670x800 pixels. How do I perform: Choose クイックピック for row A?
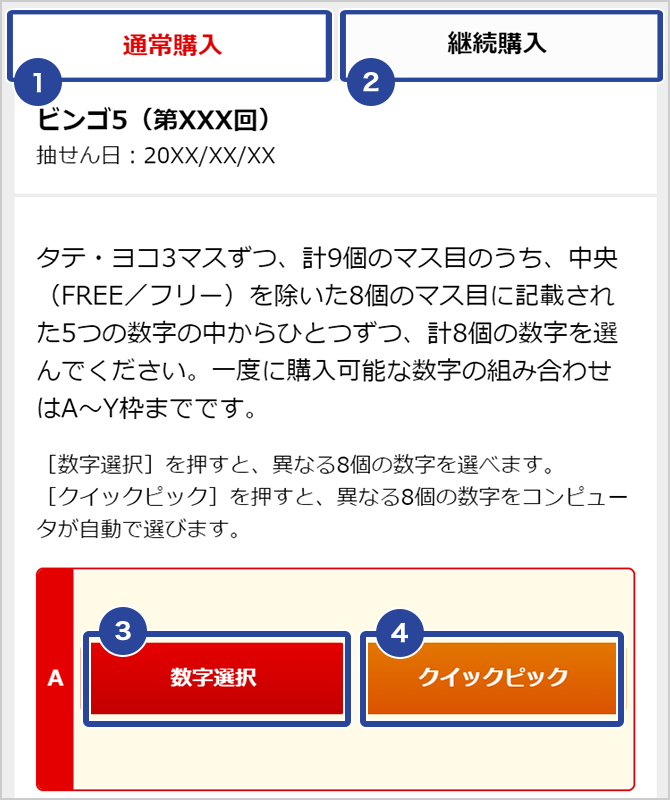[x=492, y=677]
